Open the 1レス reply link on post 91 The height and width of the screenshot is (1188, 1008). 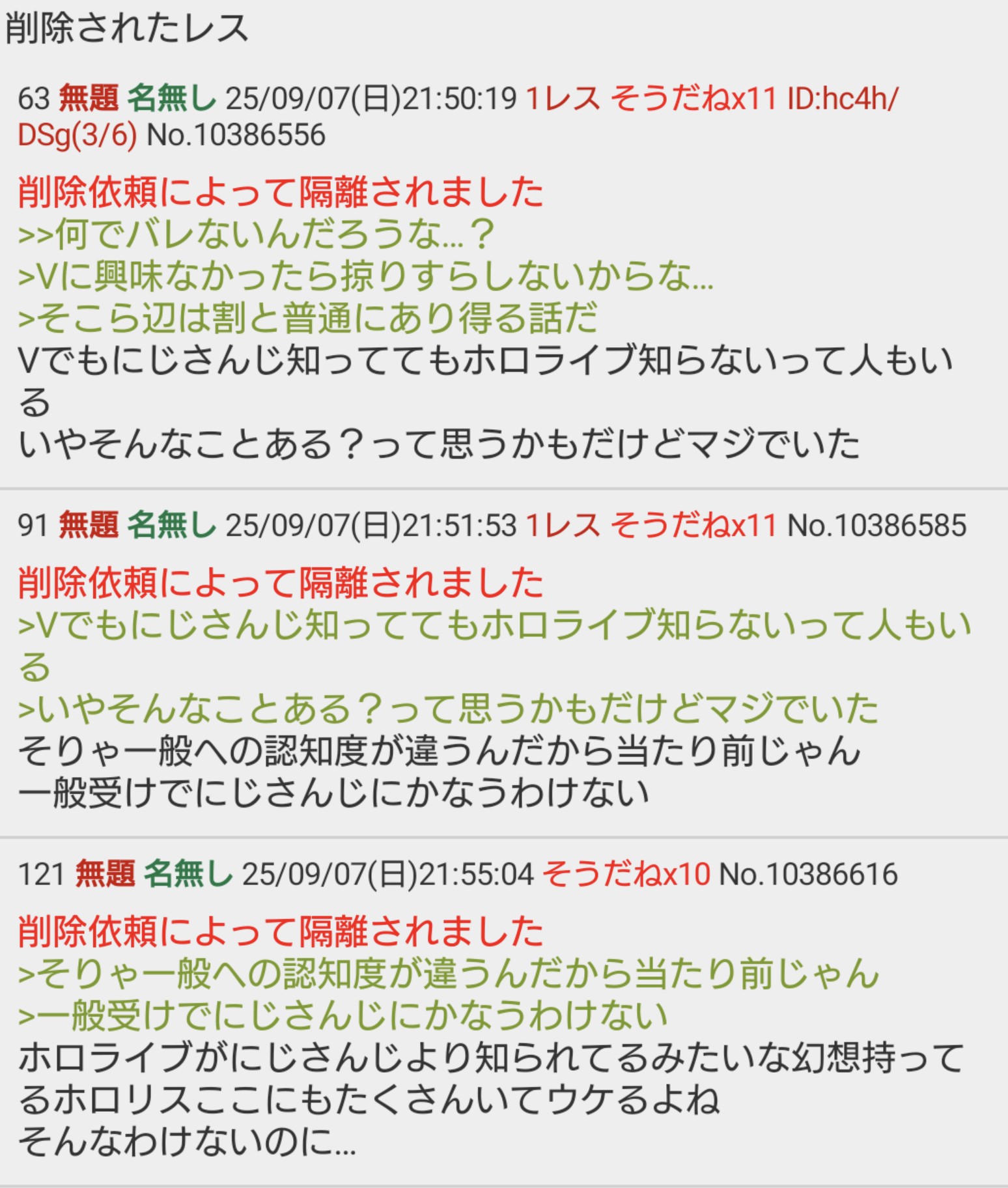pyautogui.click(x=563, y=526)
